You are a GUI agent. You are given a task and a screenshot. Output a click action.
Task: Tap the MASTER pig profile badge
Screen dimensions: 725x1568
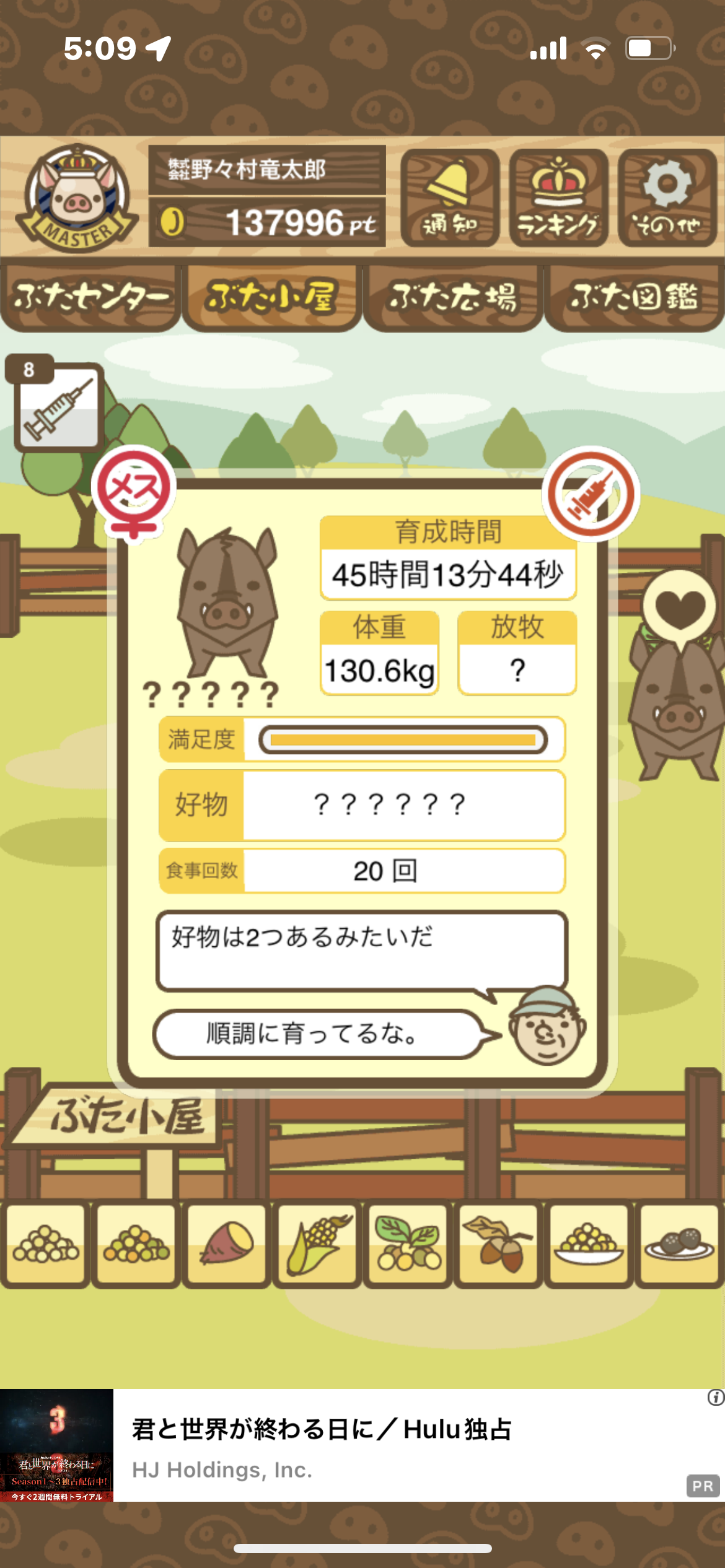77,198
